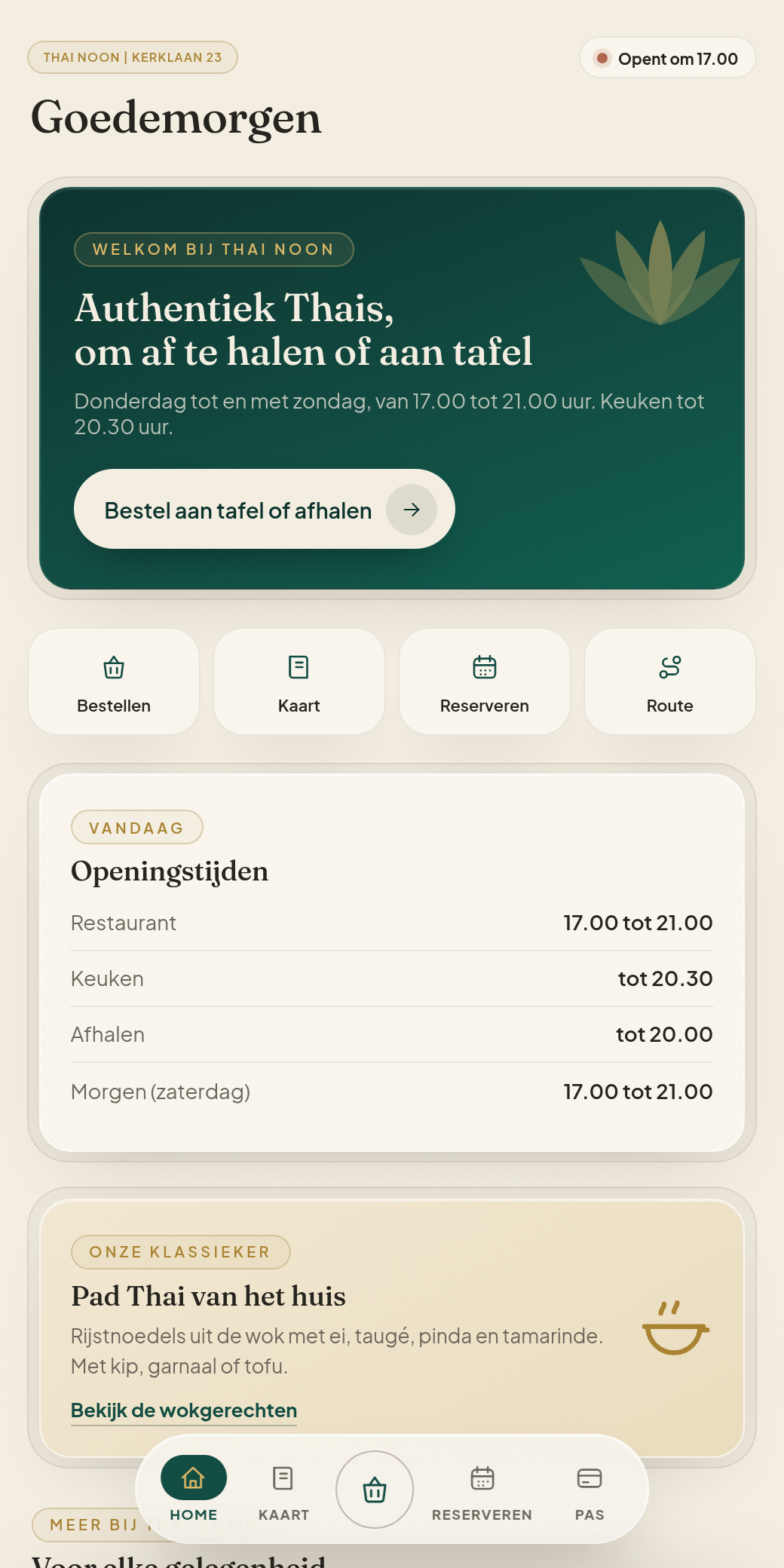
Task: Open the basket in the bottom bar
Action: 375,1490
